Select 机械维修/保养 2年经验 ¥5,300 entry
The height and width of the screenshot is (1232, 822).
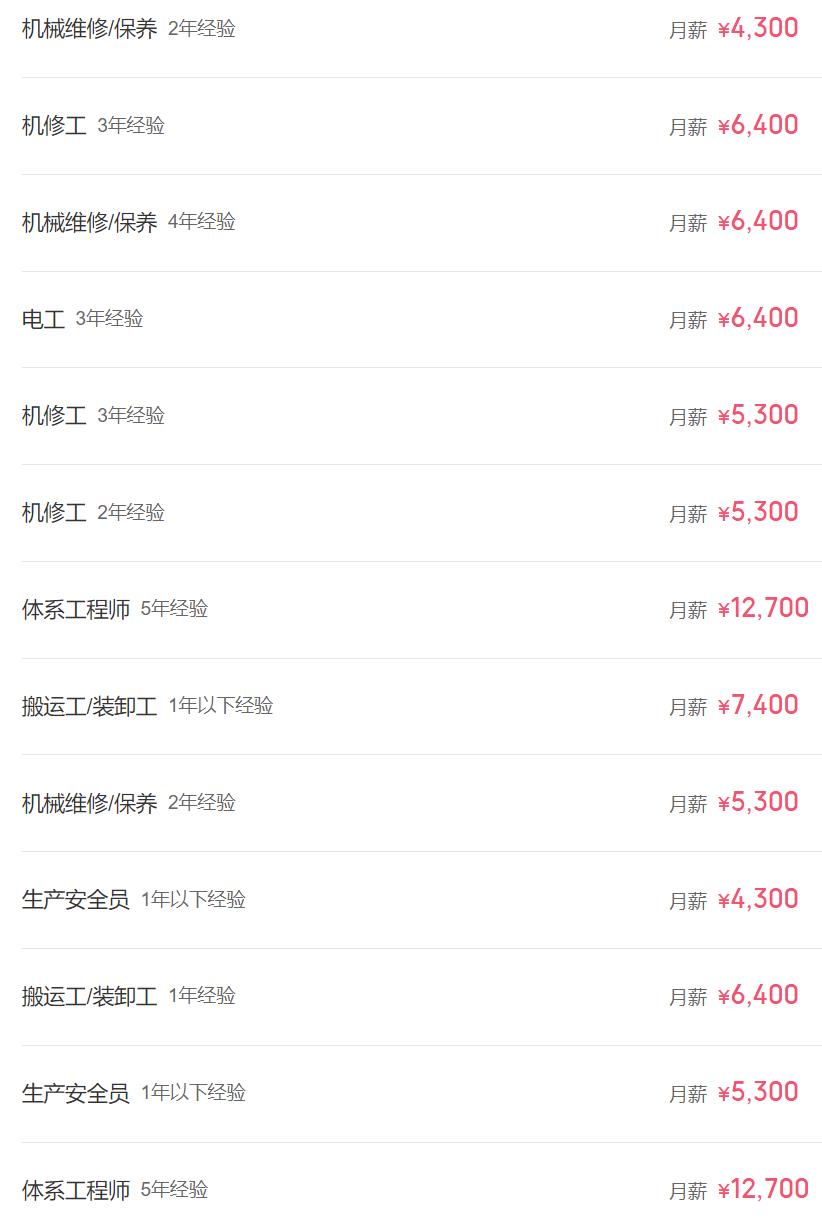[x=89, y=803]
